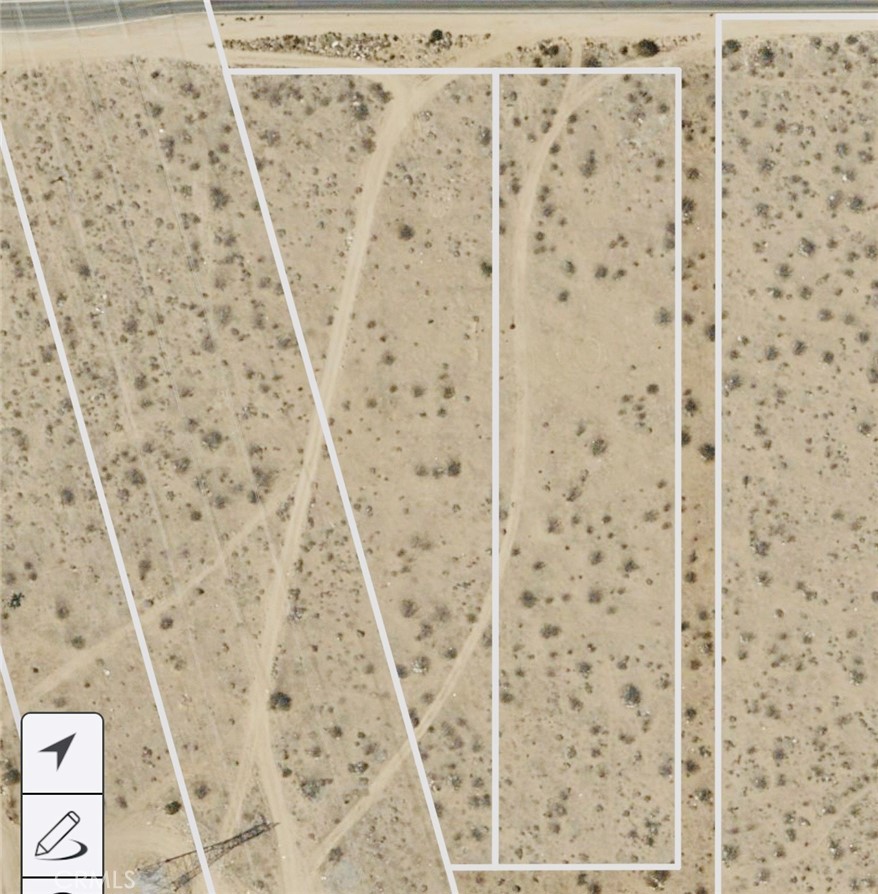The width and height of the screenshot is (878, 894).
Task: Select the directional pointer icon in the toolbar
Action: pos(60,752)
